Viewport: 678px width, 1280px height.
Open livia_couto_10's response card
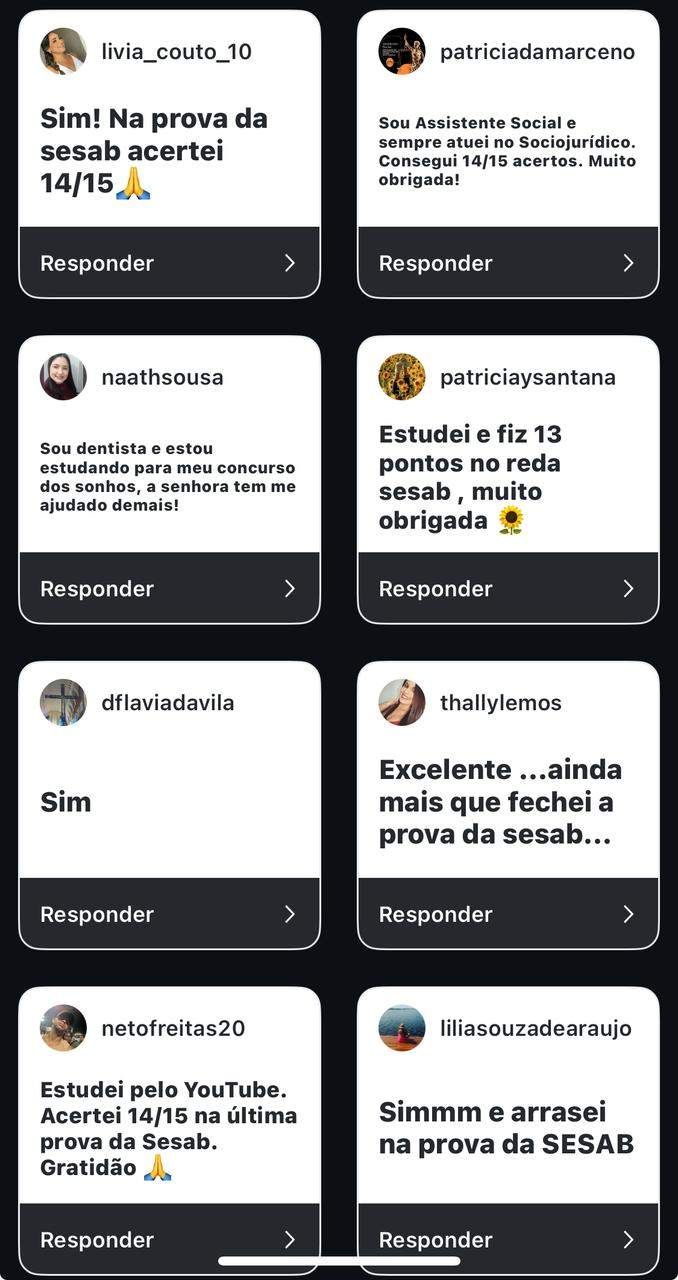coord(169,150)
